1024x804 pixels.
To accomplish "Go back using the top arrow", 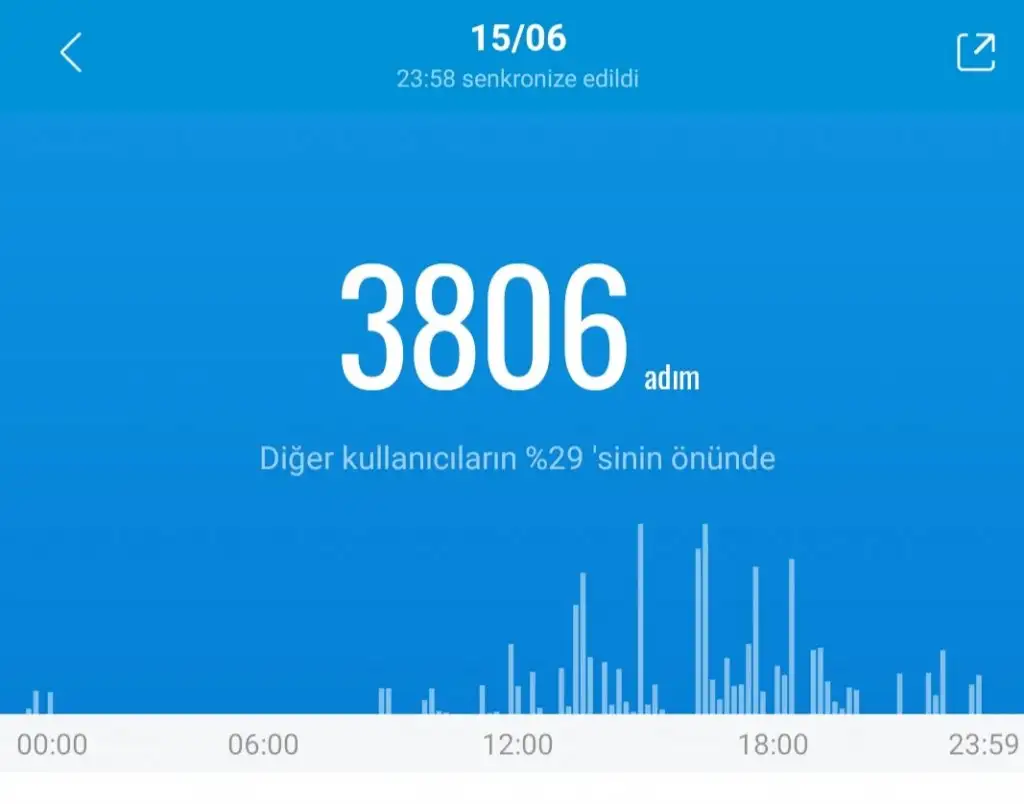I will coord(70,53).
